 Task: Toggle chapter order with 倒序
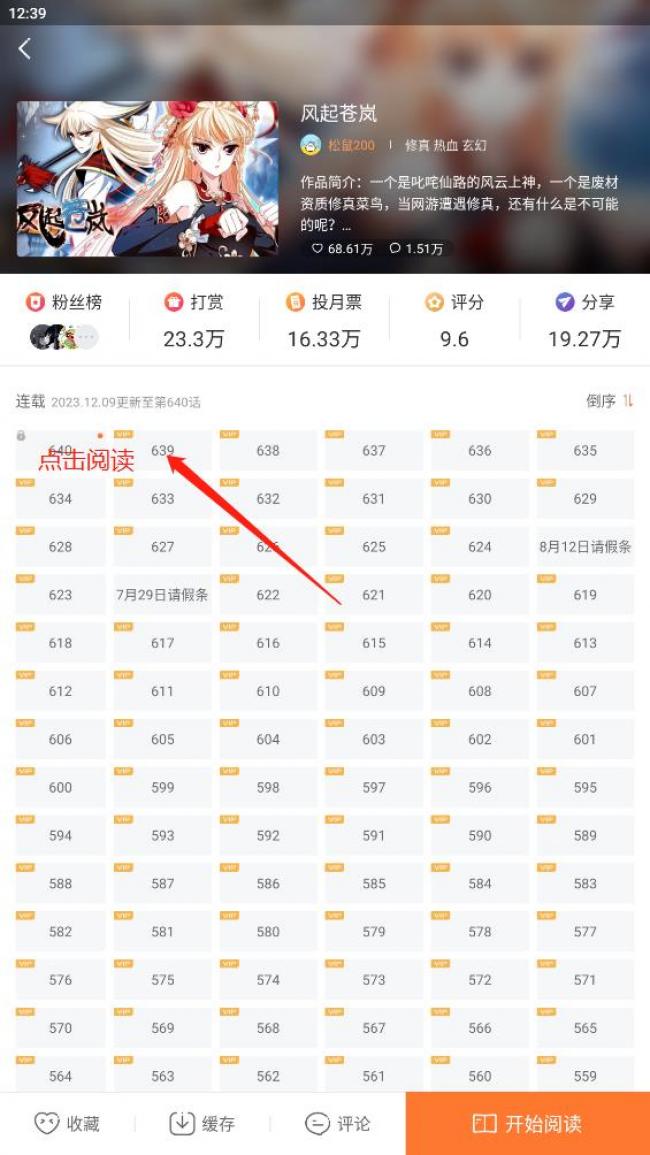point(608,401)
